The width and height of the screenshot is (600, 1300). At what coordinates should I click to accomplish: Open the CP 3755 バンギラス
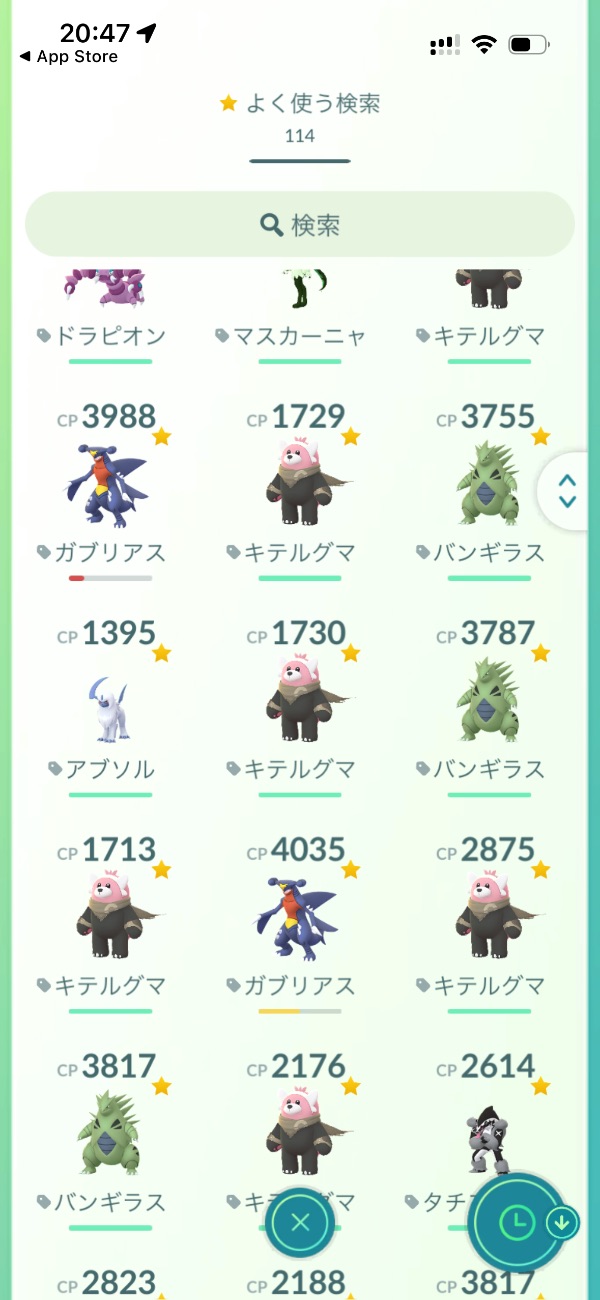[489, 487]
